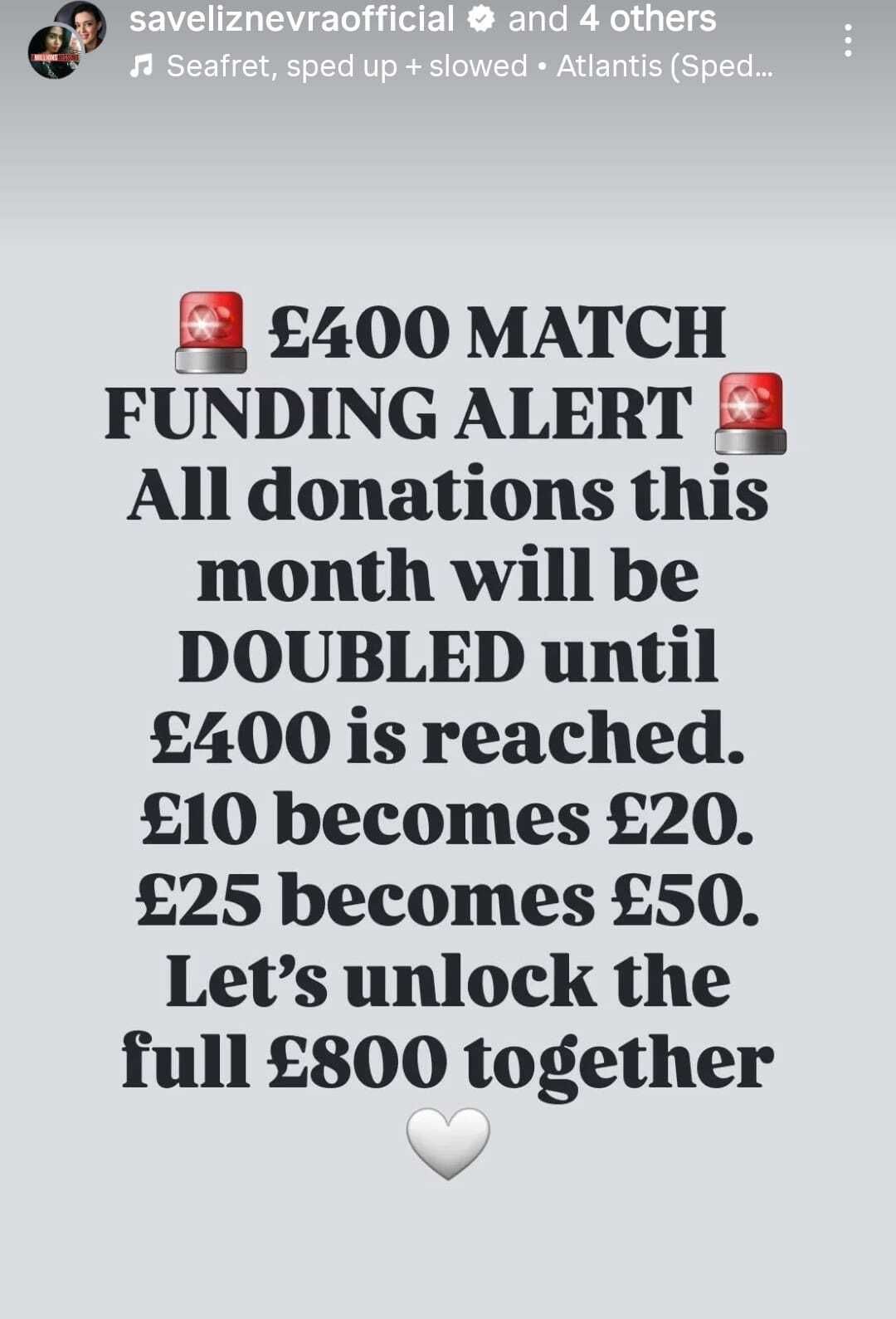
Task: Tap the overlapping profile avatars
Action: [x=66, y=40]
